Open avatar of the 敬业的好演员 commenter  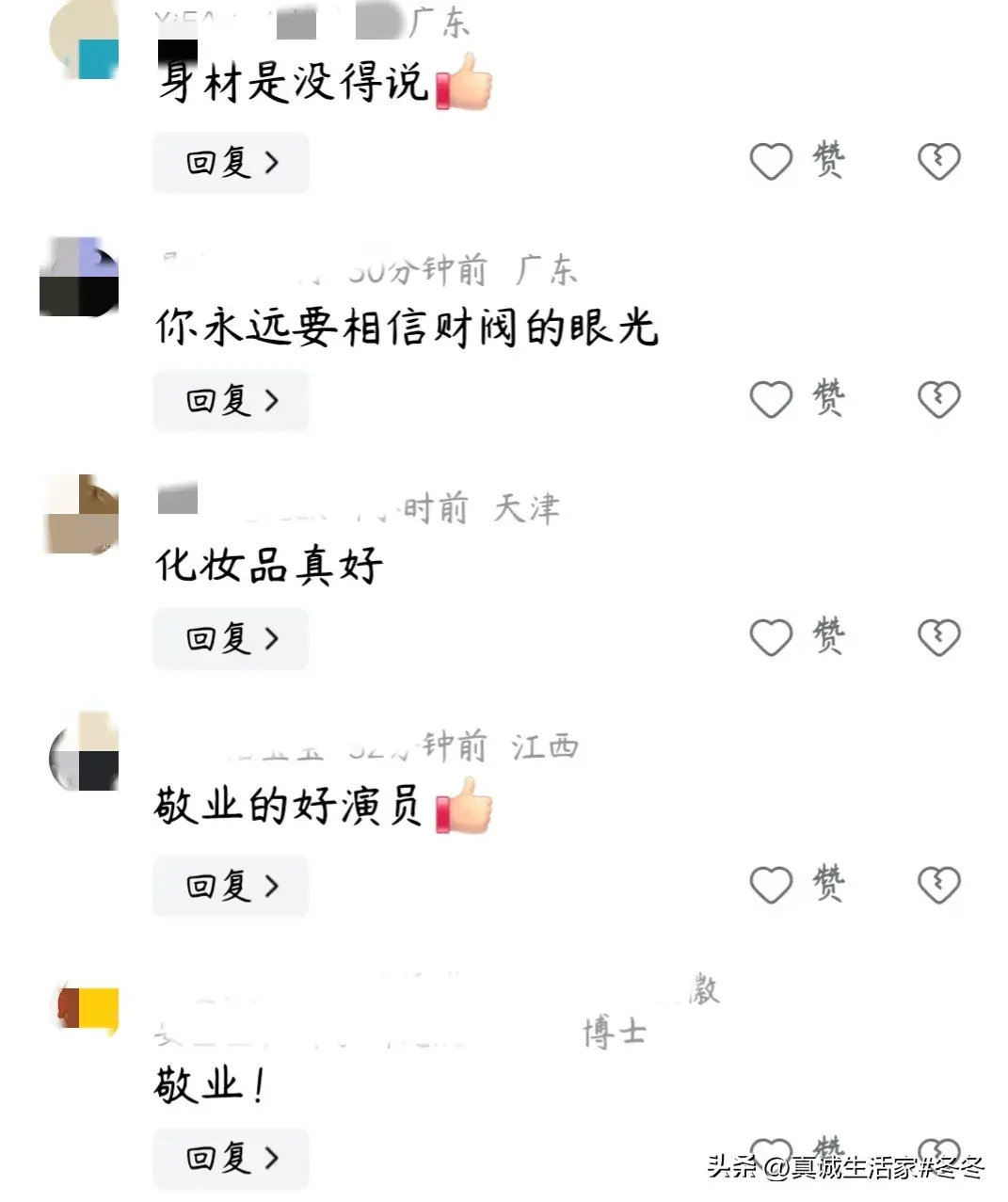tap(83, 751)
